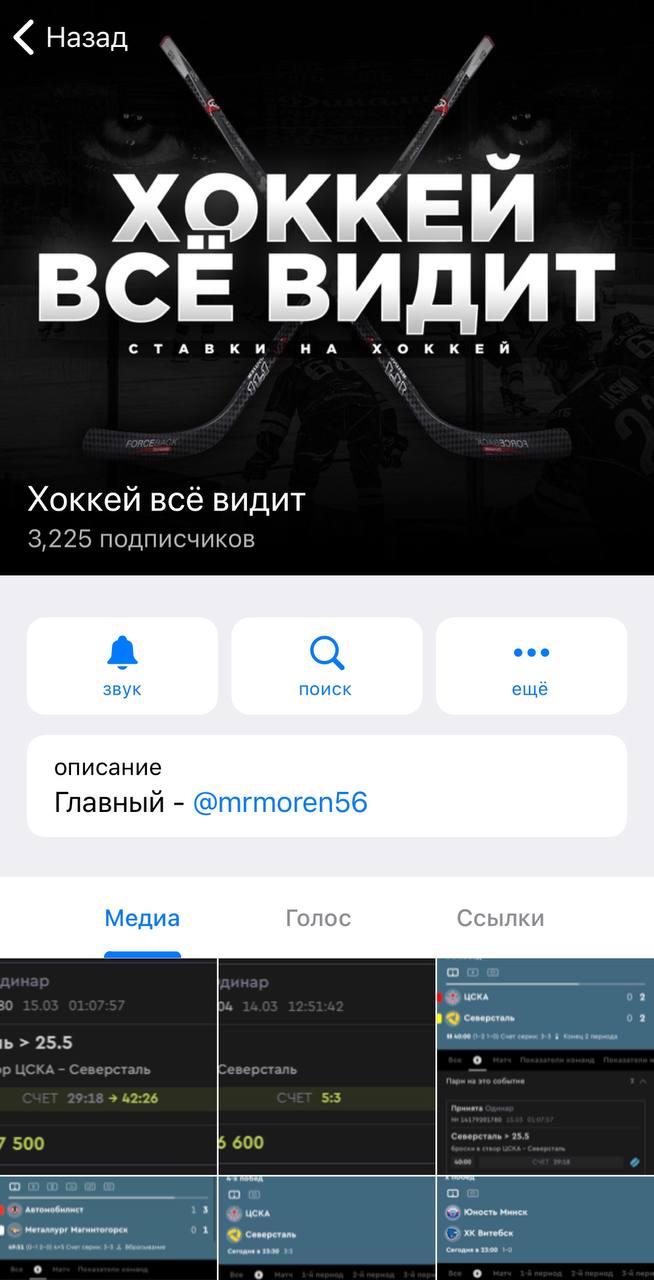Switch to the Медиа tab
This screenshot has width=654, height=1280.
tap(142, 918)
